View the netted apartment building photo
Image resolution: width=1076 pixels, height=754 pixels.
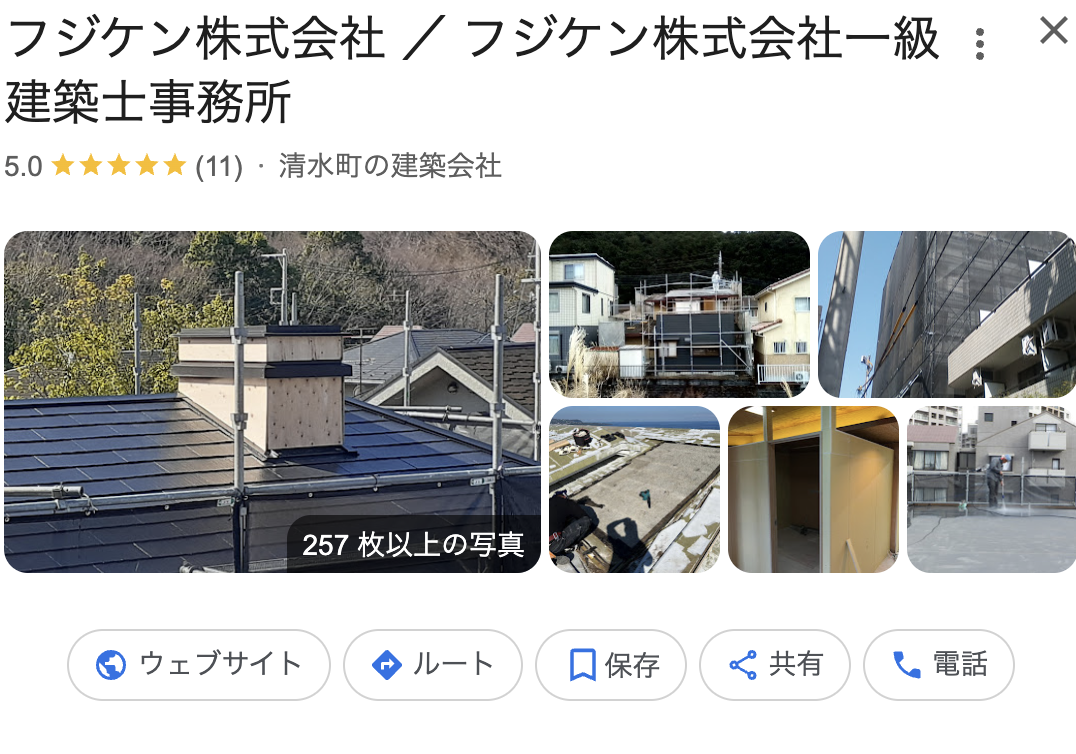[946, 315]
